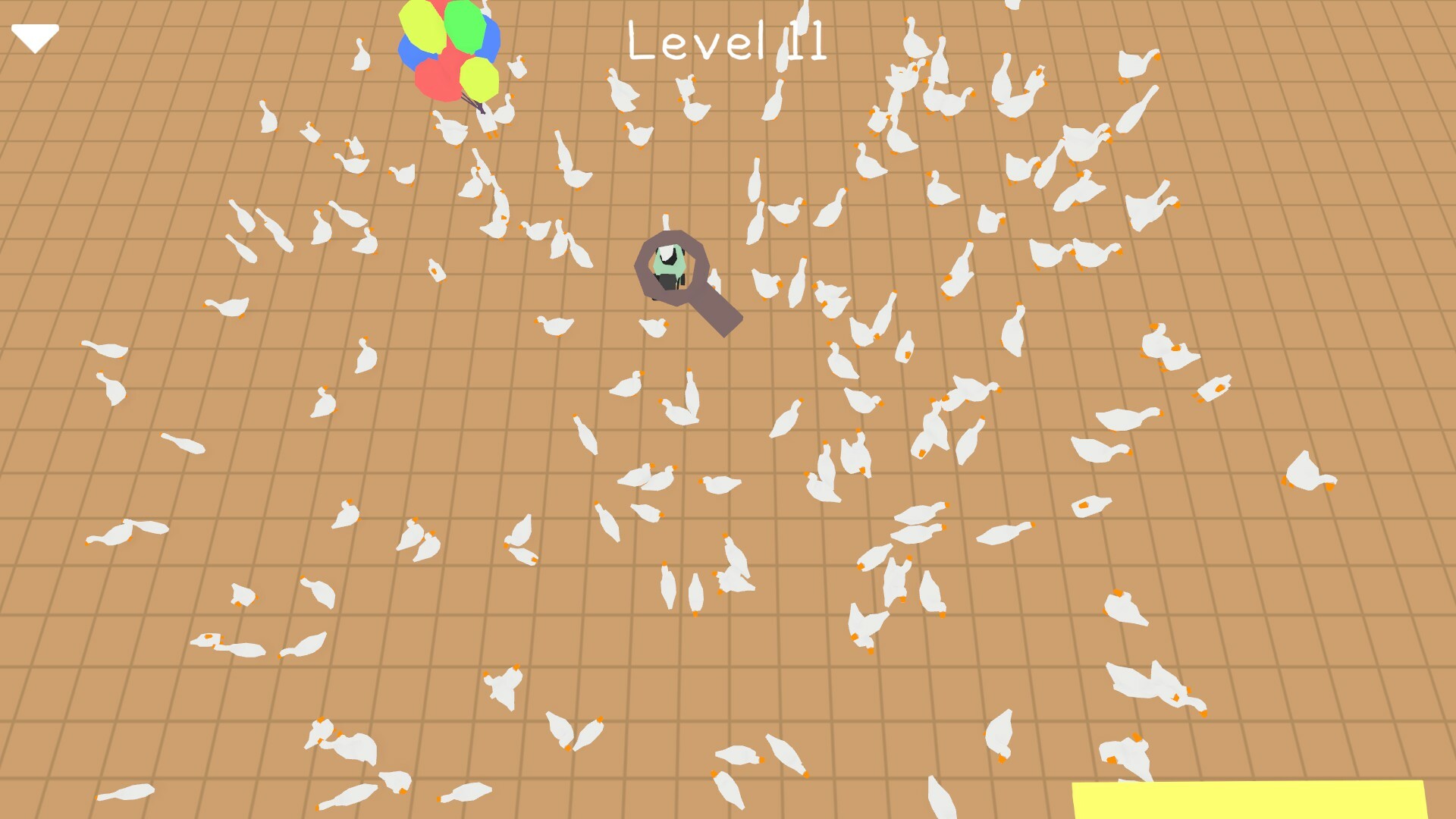This screenshot has width=1456, height=819.
Task: Tap the yellow sticky note panel
Action: (x=1249, y=800)
